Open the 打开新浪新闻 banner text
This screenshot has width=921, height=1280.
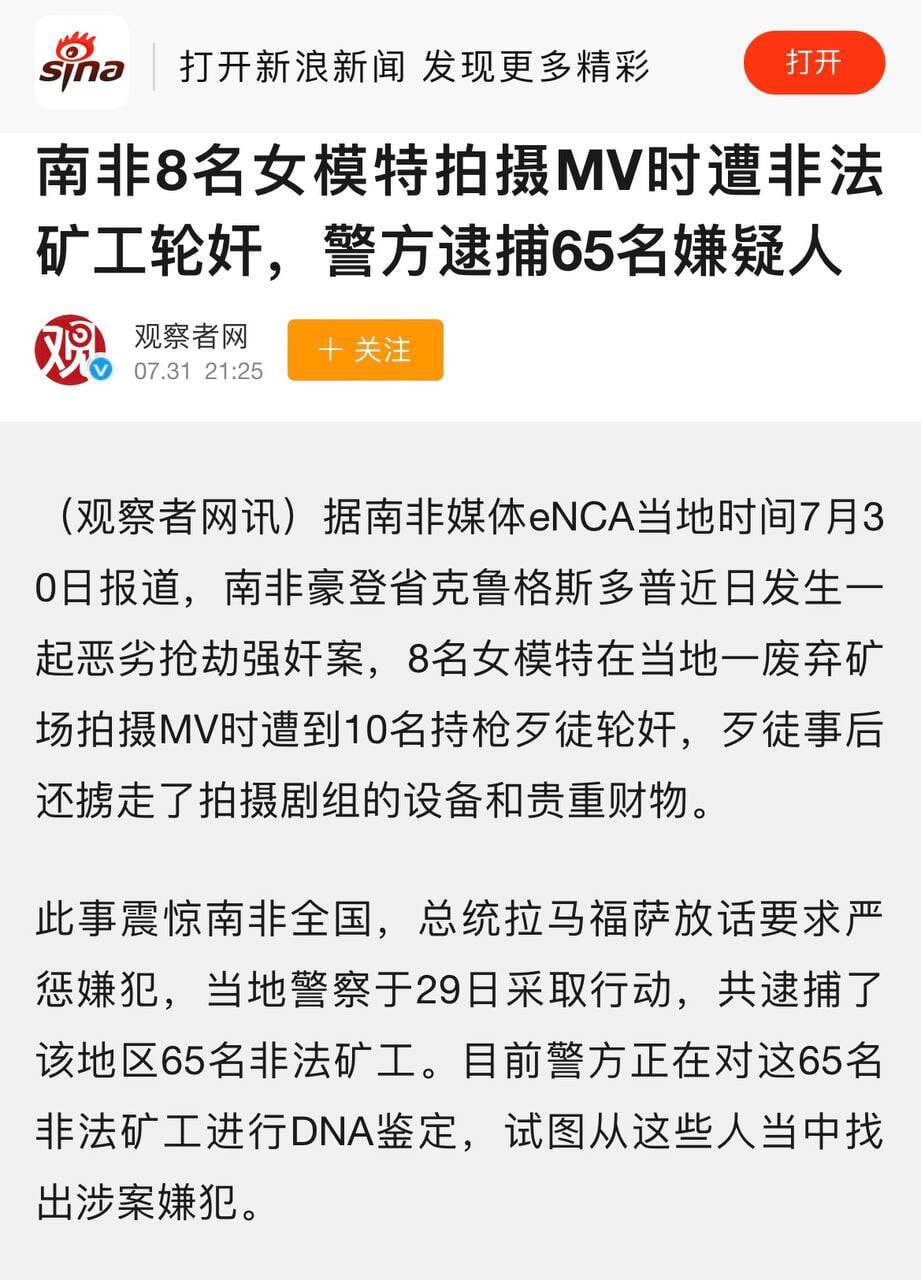point(414,67)
